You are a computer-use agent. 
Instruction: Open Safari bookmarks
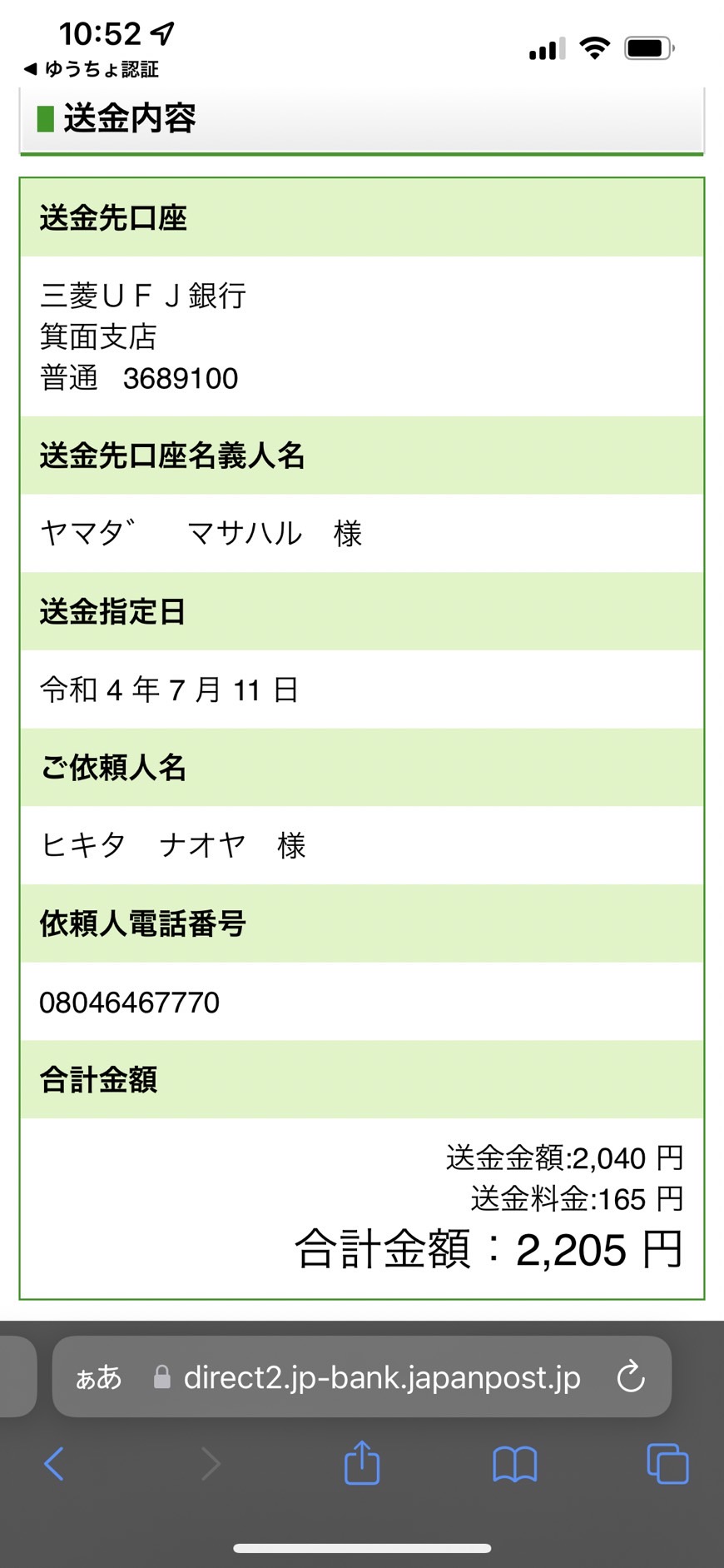click(515, 1464)
